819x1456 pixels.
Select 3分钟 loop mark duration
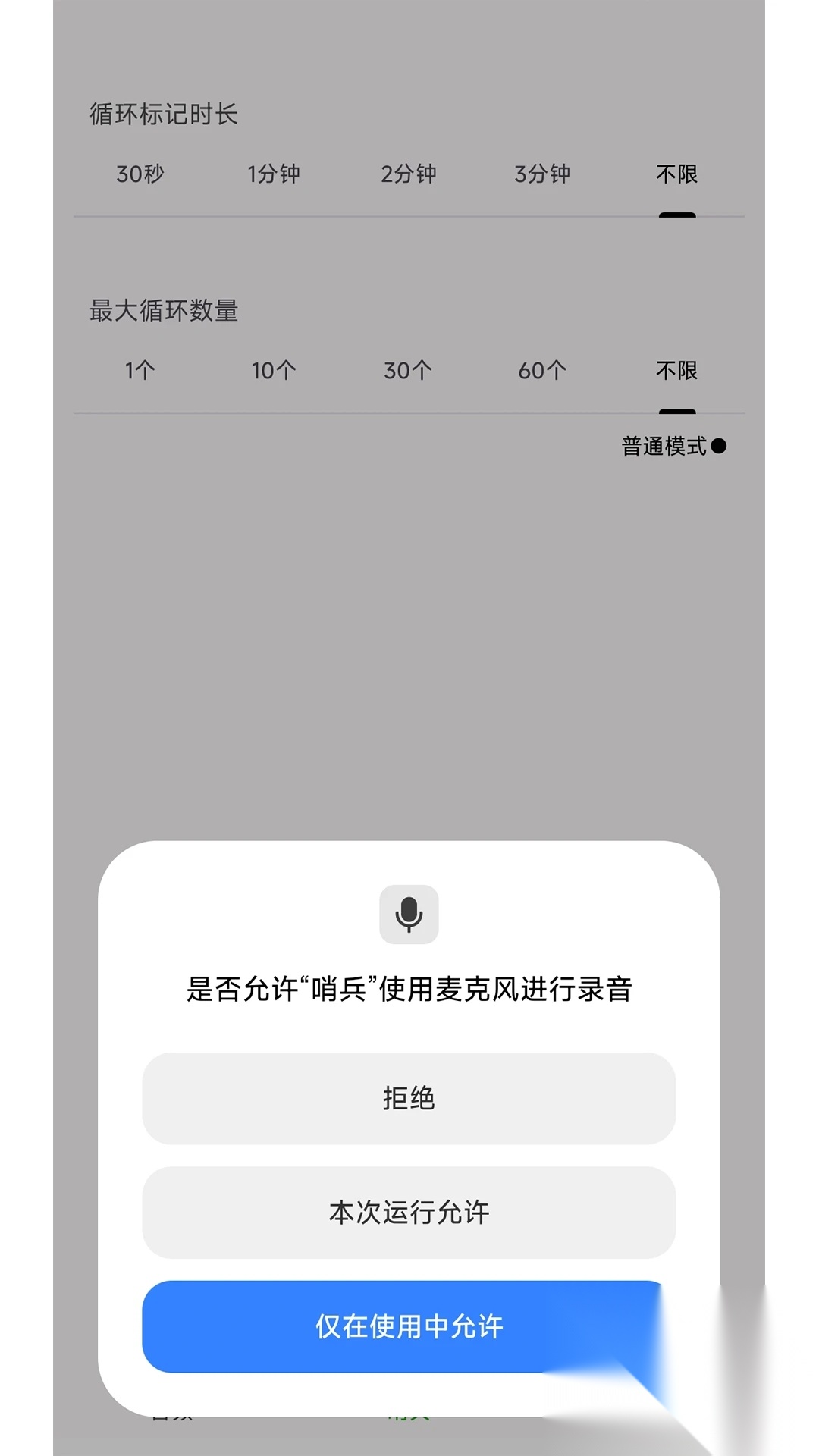(541, 174)
